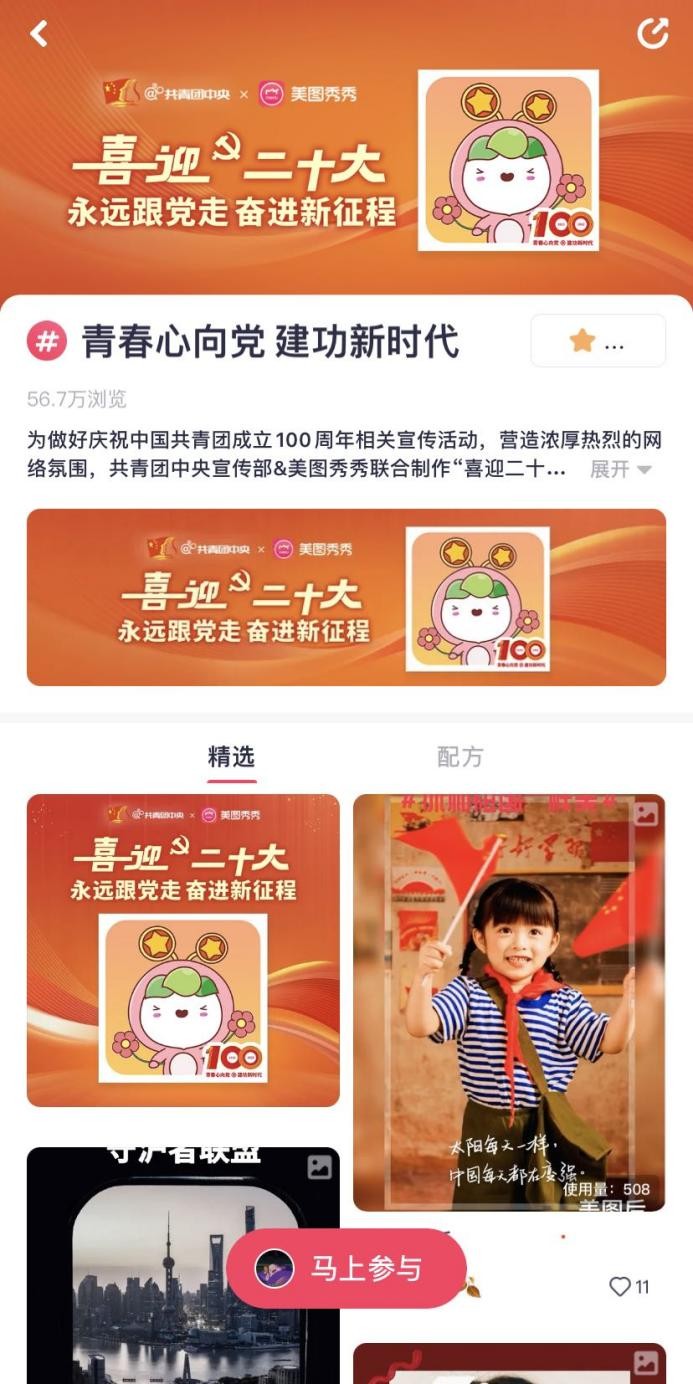Go back using the top-left arrow
Screen dimensions: 693x1384
tap(39, 33)
